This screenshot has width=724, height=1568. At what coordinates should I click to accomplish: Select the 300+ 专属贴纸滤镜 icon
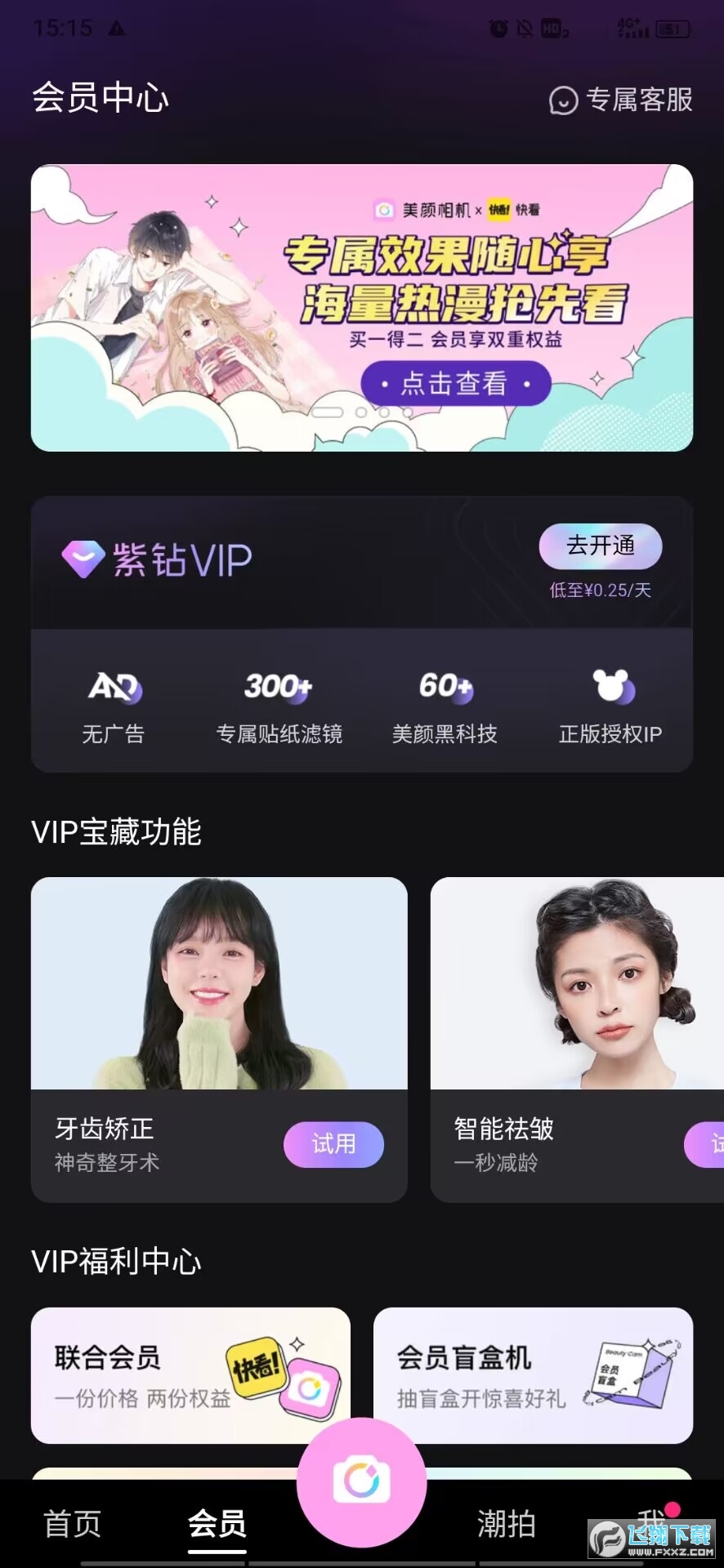279,688
